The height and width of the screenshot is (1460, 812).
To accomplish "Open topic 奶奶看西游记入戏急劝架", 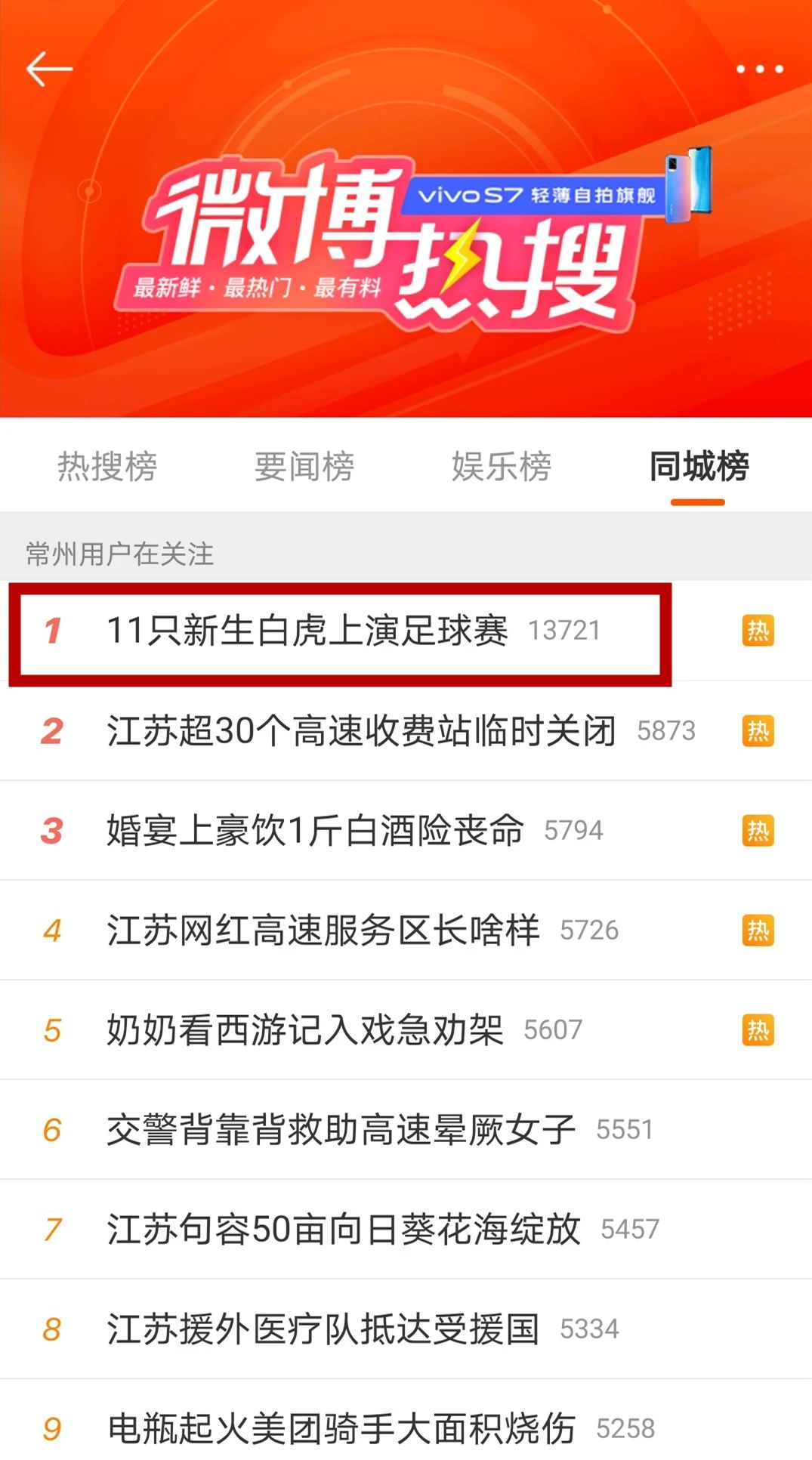I will [x=305, y=1030].
